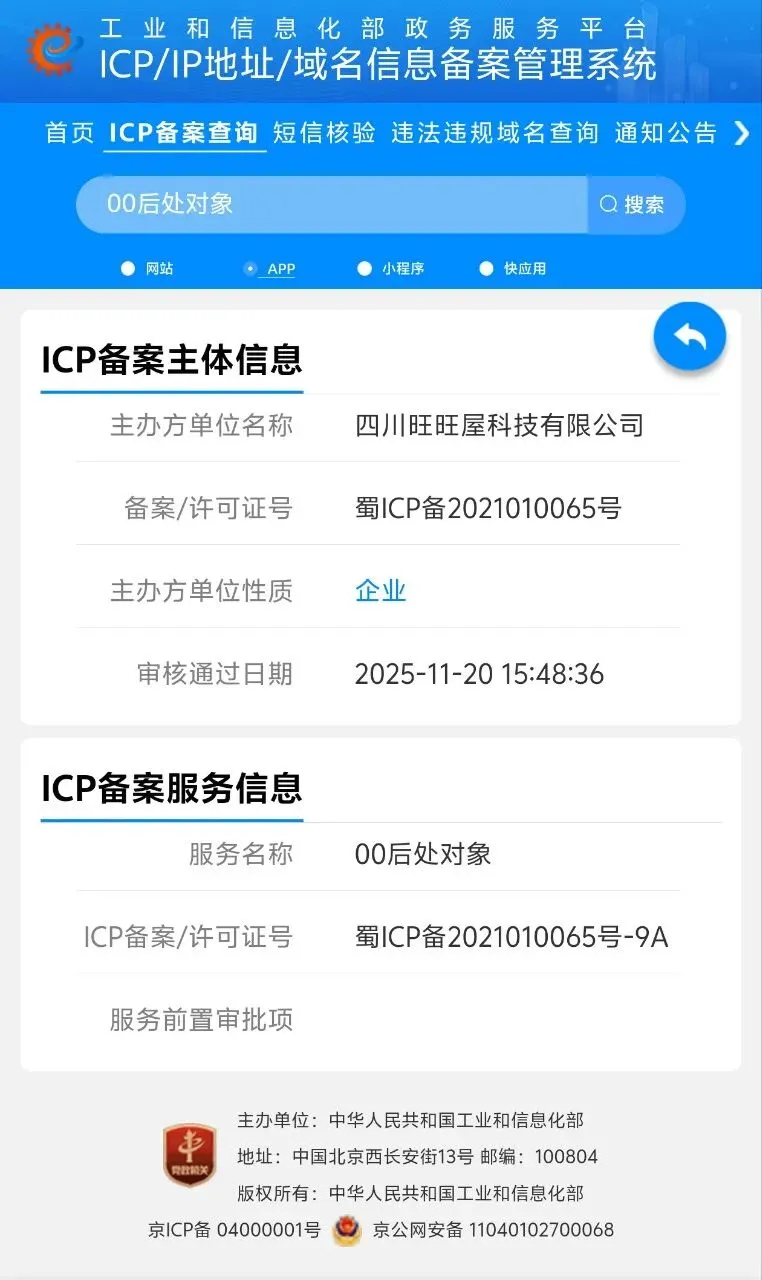The image size is (762, 1280).
Task: Switch to 违法违规域名查询 tab
Action: [495, 133]
